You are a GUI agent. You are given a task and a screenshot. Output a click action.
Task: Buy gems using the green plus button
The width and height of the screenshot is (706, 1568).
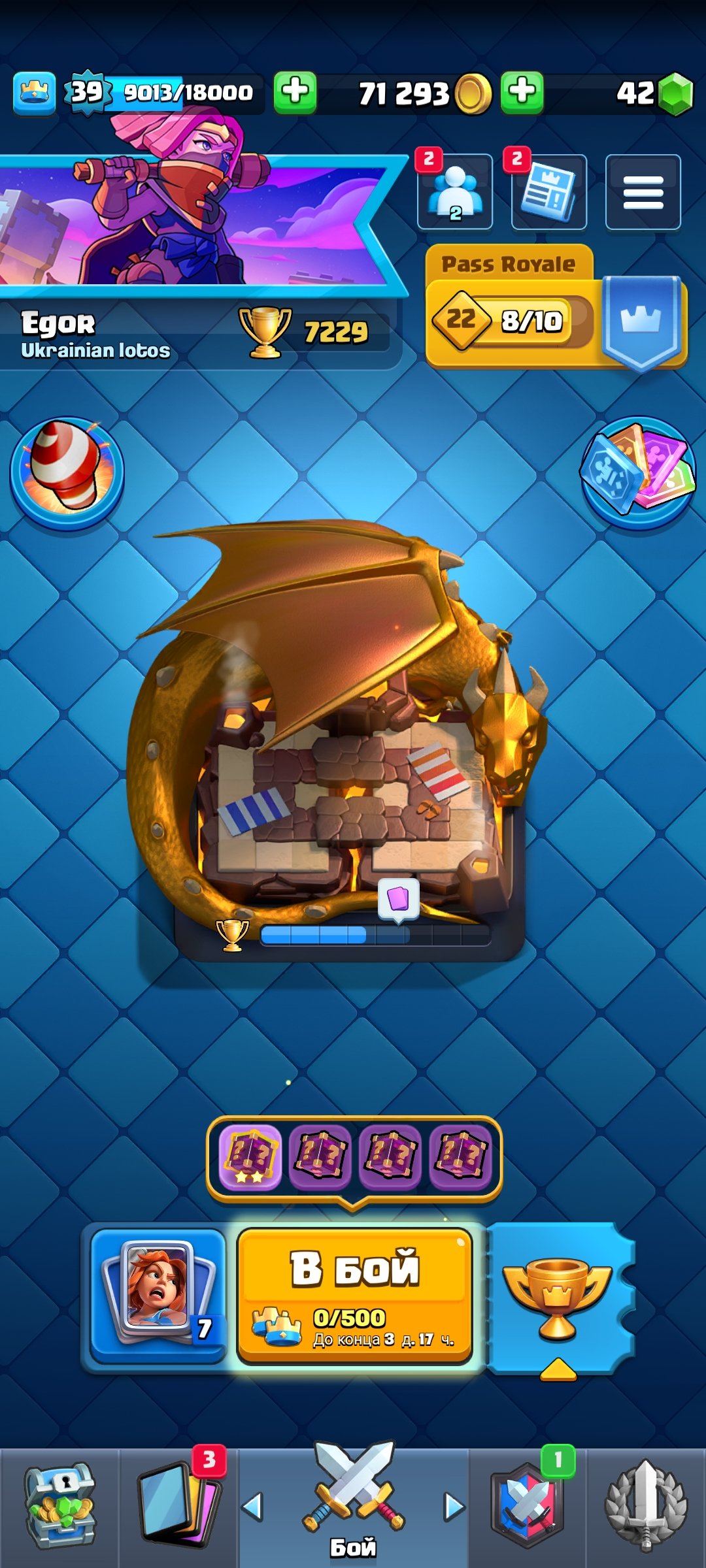click(x=522, y=93)
